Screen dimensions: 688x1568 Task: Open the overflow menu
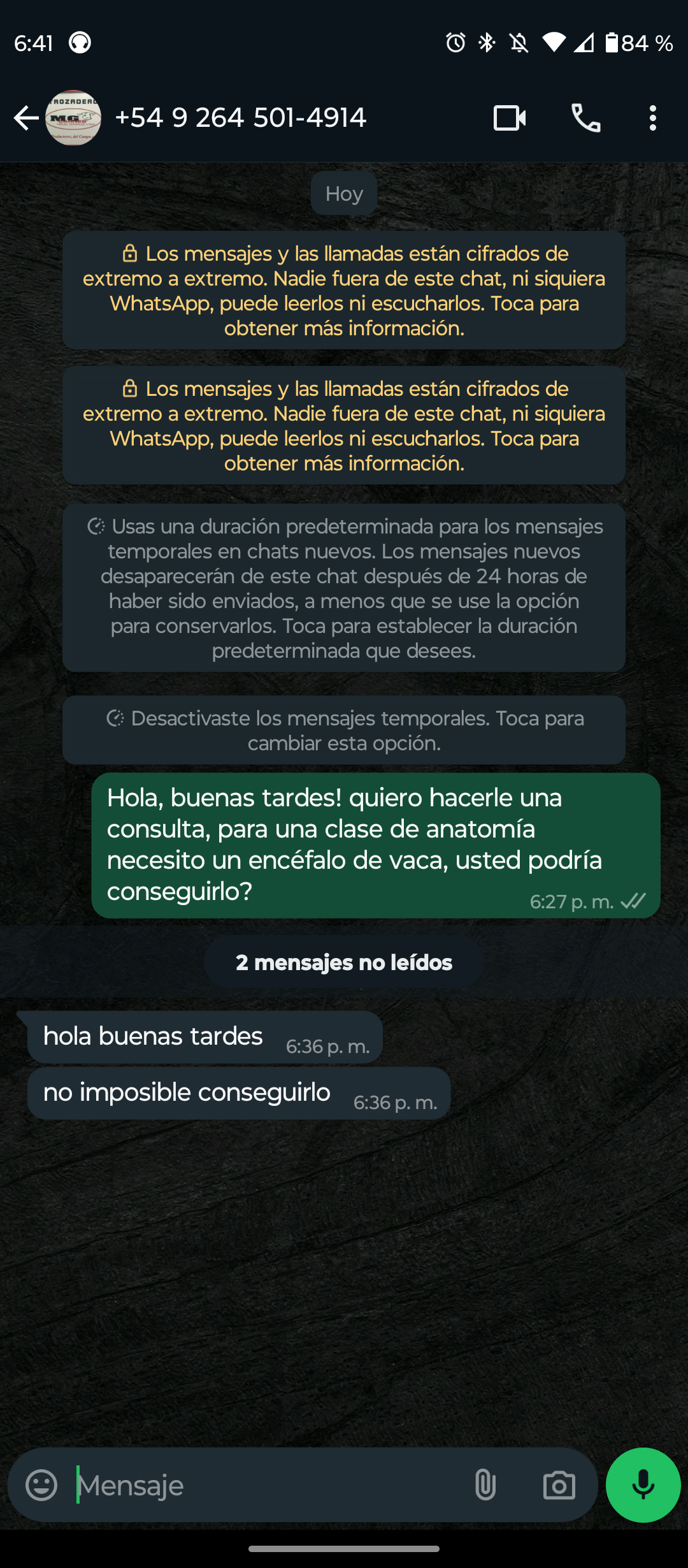click(652, 118)
